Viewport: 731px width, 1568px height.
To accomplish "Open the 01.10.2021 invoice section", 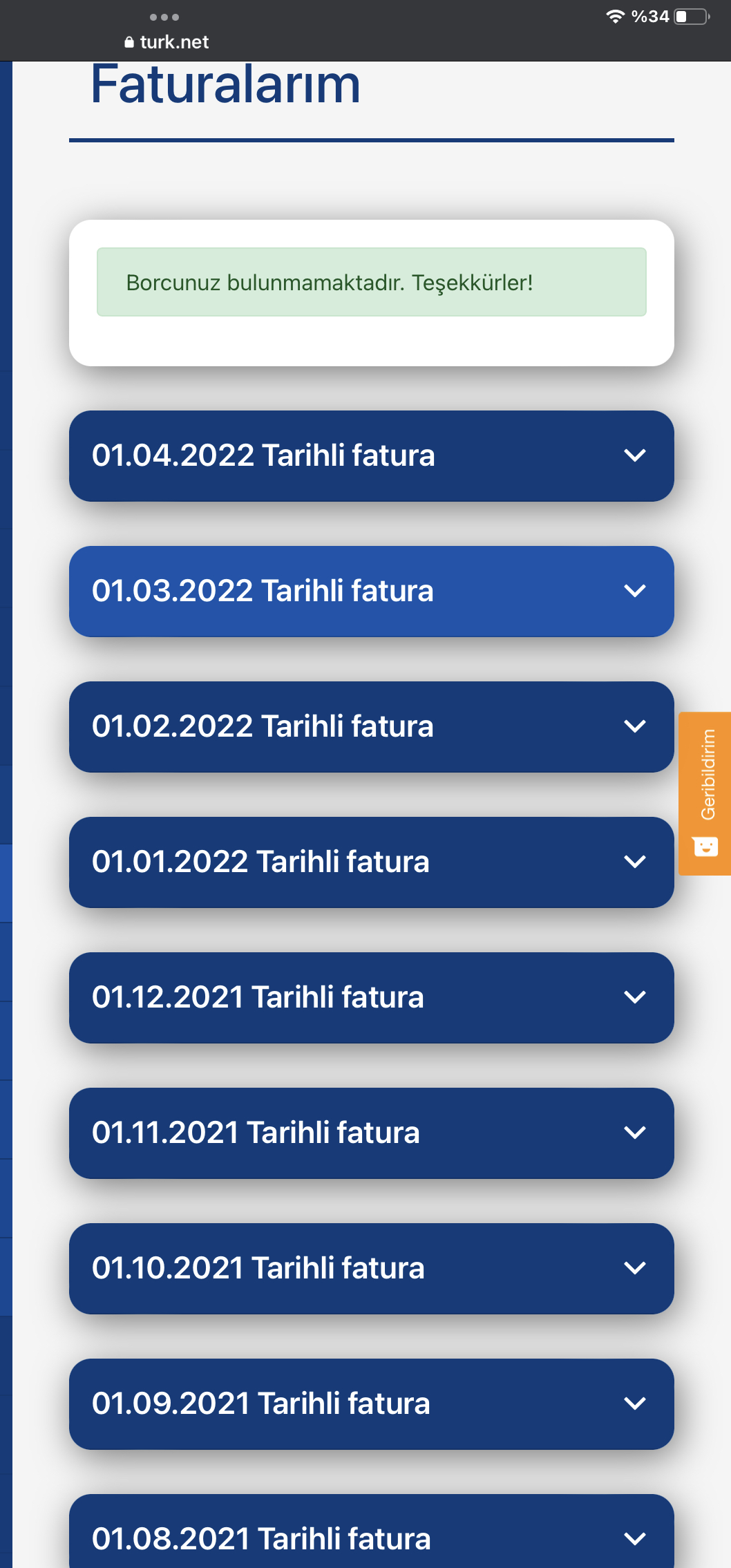I will pyautogui.click(x=371, y=1269).
